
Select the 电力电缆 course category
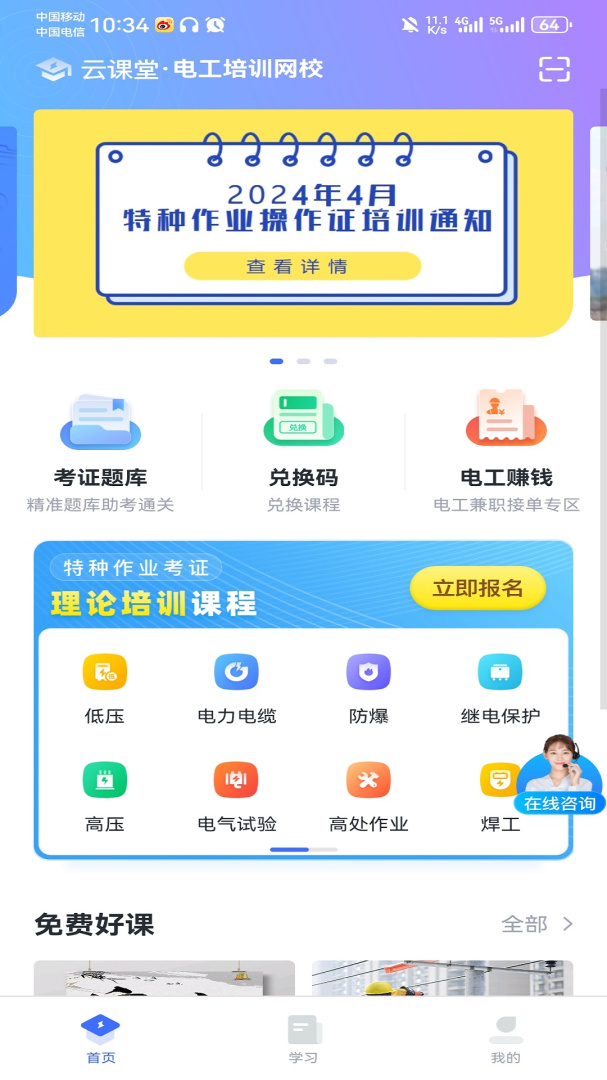pos(236,688)
